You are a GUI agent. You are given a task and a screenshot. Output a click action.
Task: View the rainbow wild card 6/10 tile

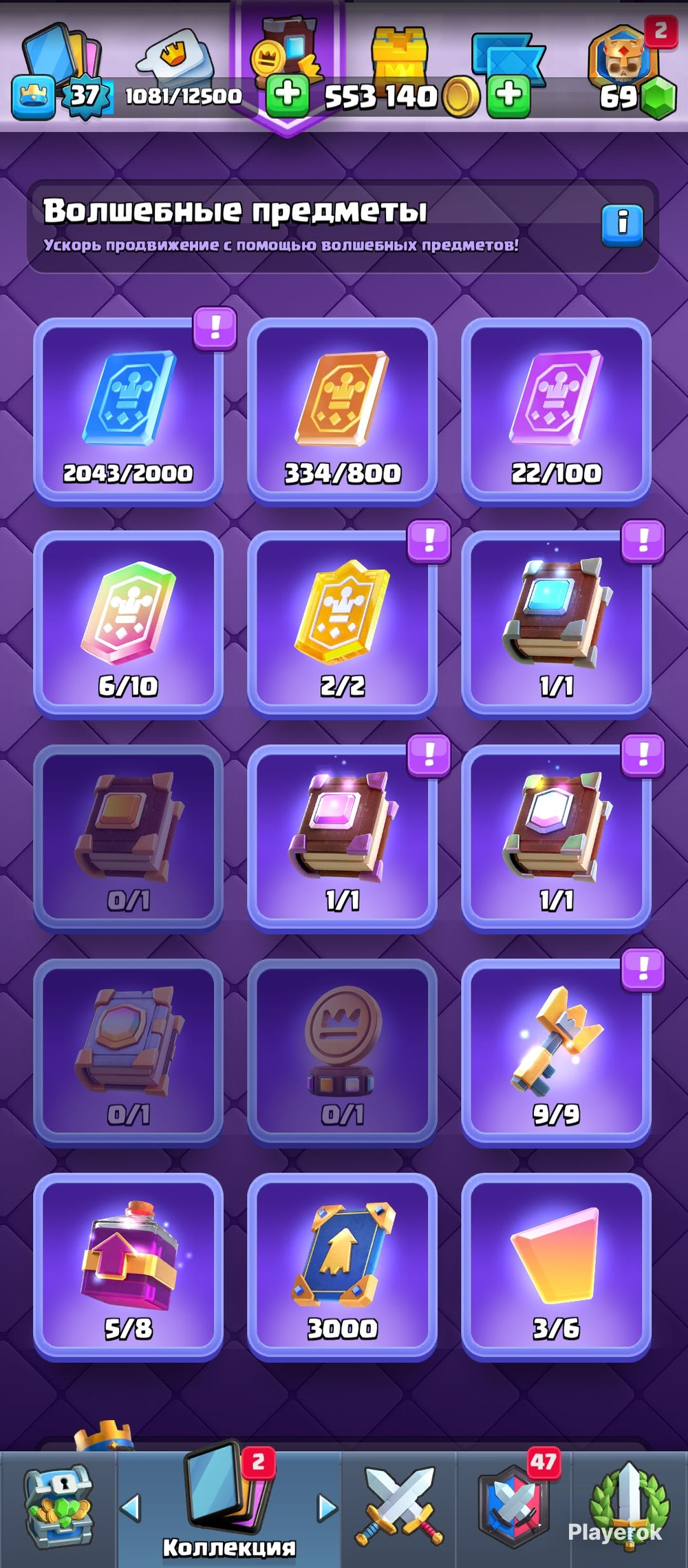(128, 624)
